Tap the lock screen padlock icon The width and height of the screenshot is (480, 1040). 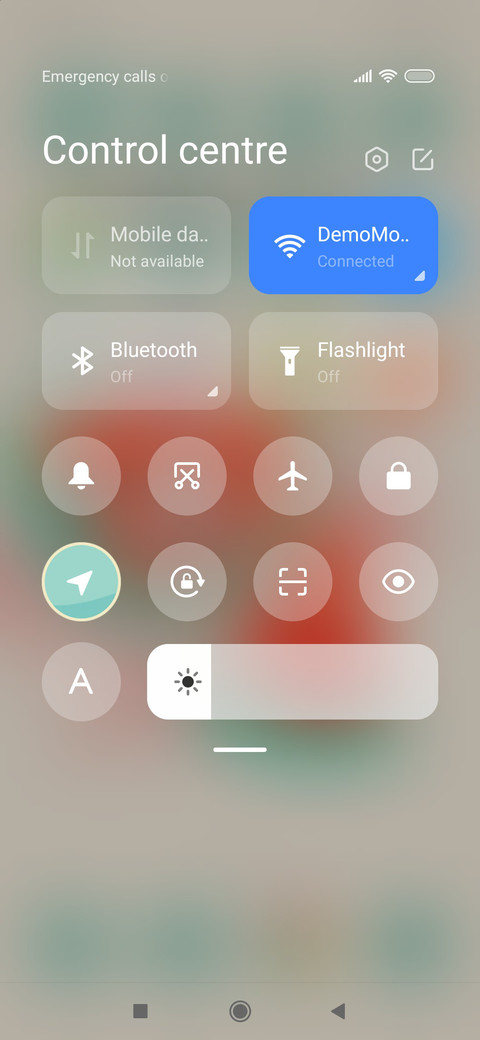[x=398, y=476]
